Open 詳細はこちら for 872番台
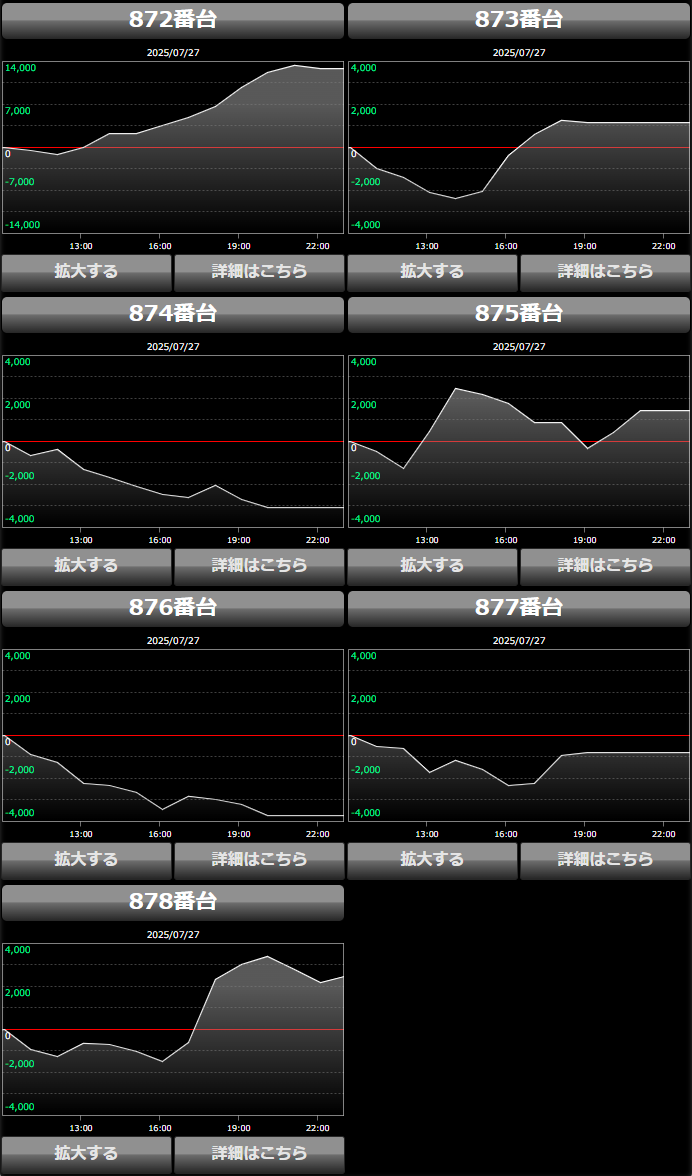692x1176 pixels. pyautogui.click(x=259, y=273)
